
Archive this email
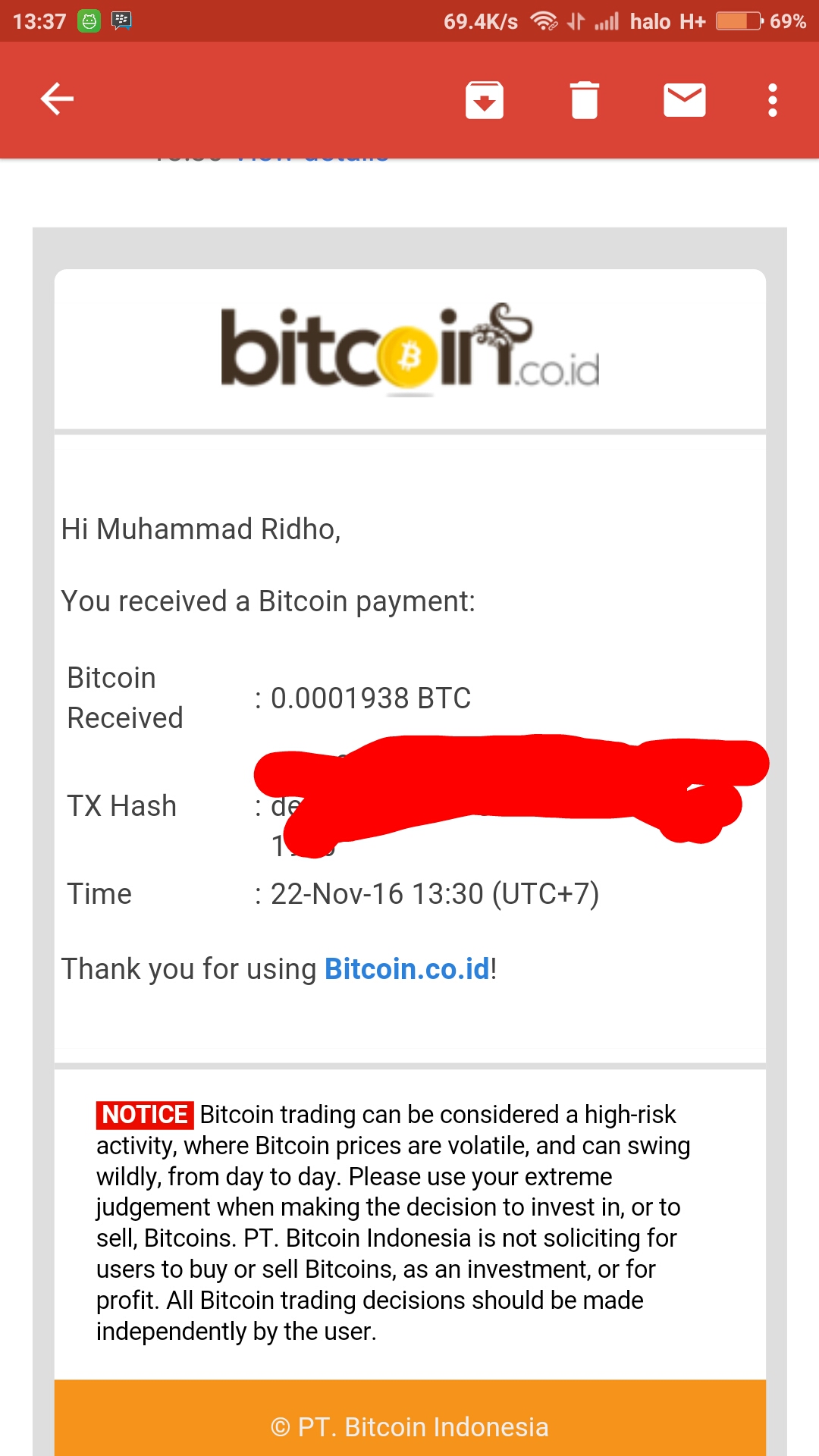[485, 100]
